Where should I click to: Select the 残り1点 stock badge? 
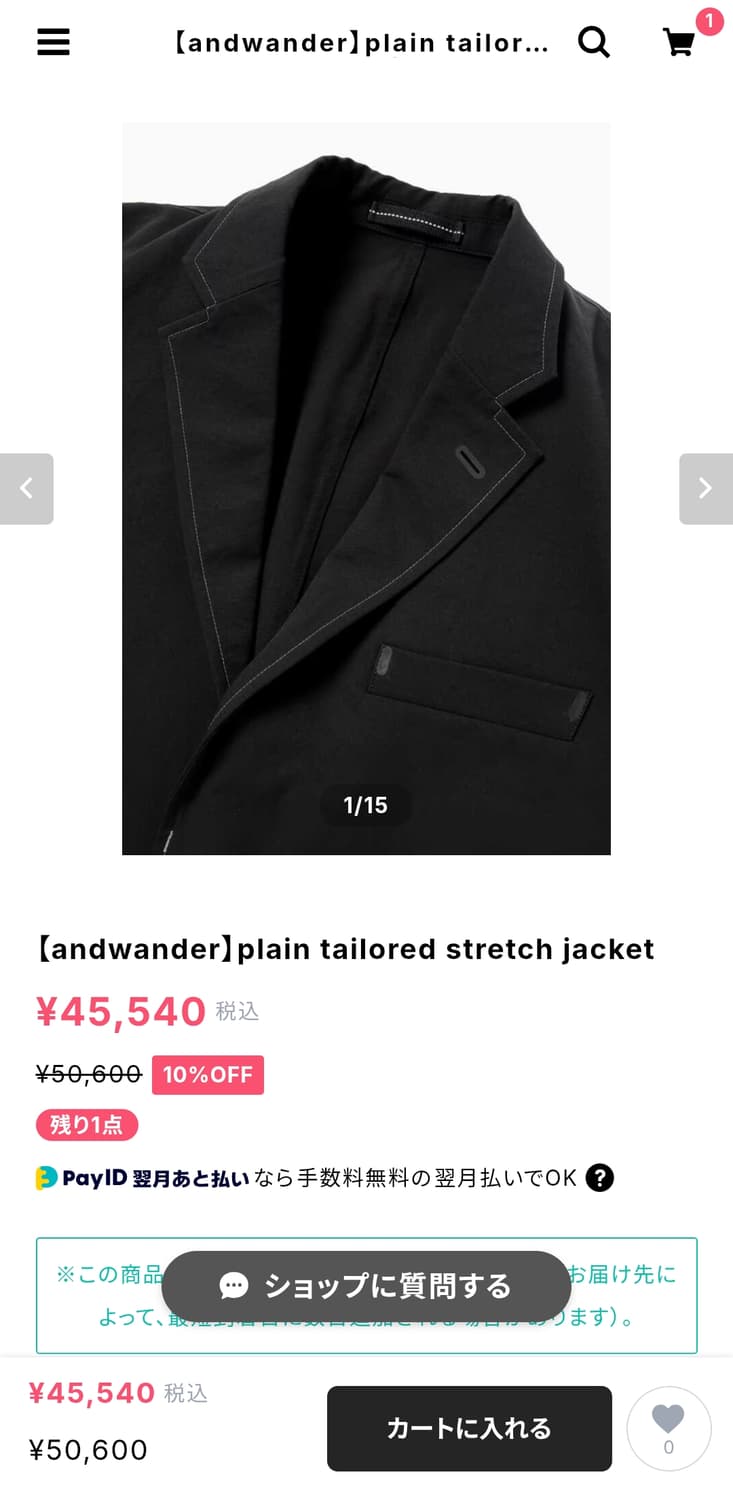(87, 1125)
